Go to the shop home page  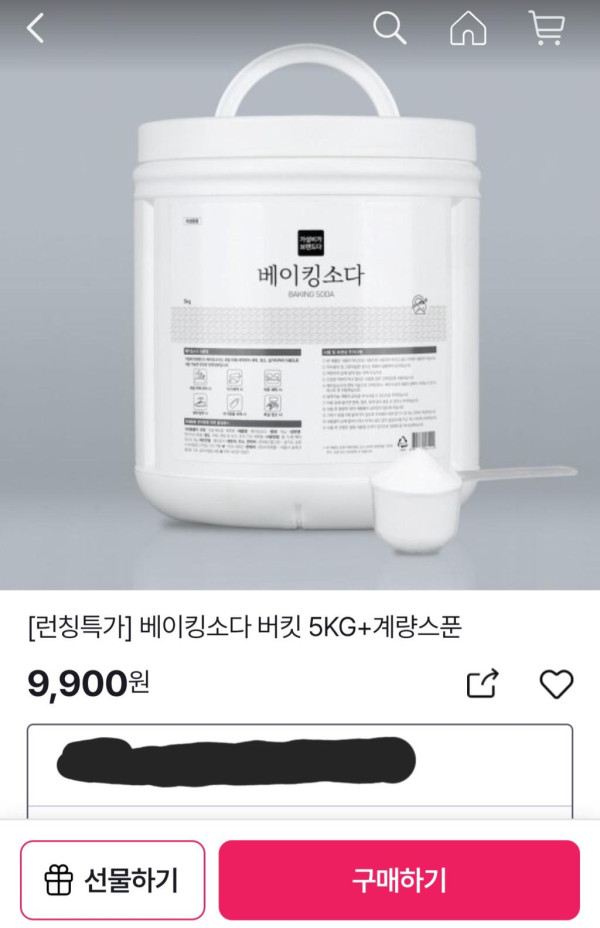pos(468,29)
